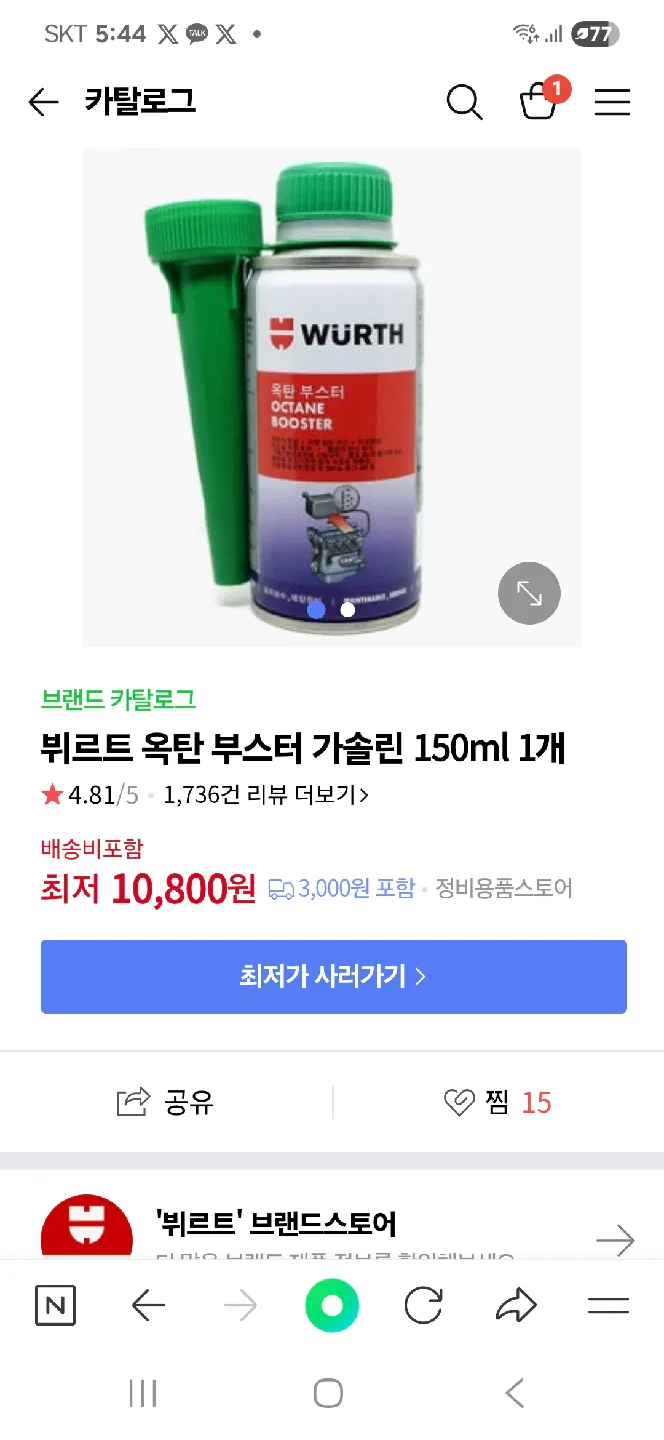Open recent apps from the system navigation bar

(143, 1393)
